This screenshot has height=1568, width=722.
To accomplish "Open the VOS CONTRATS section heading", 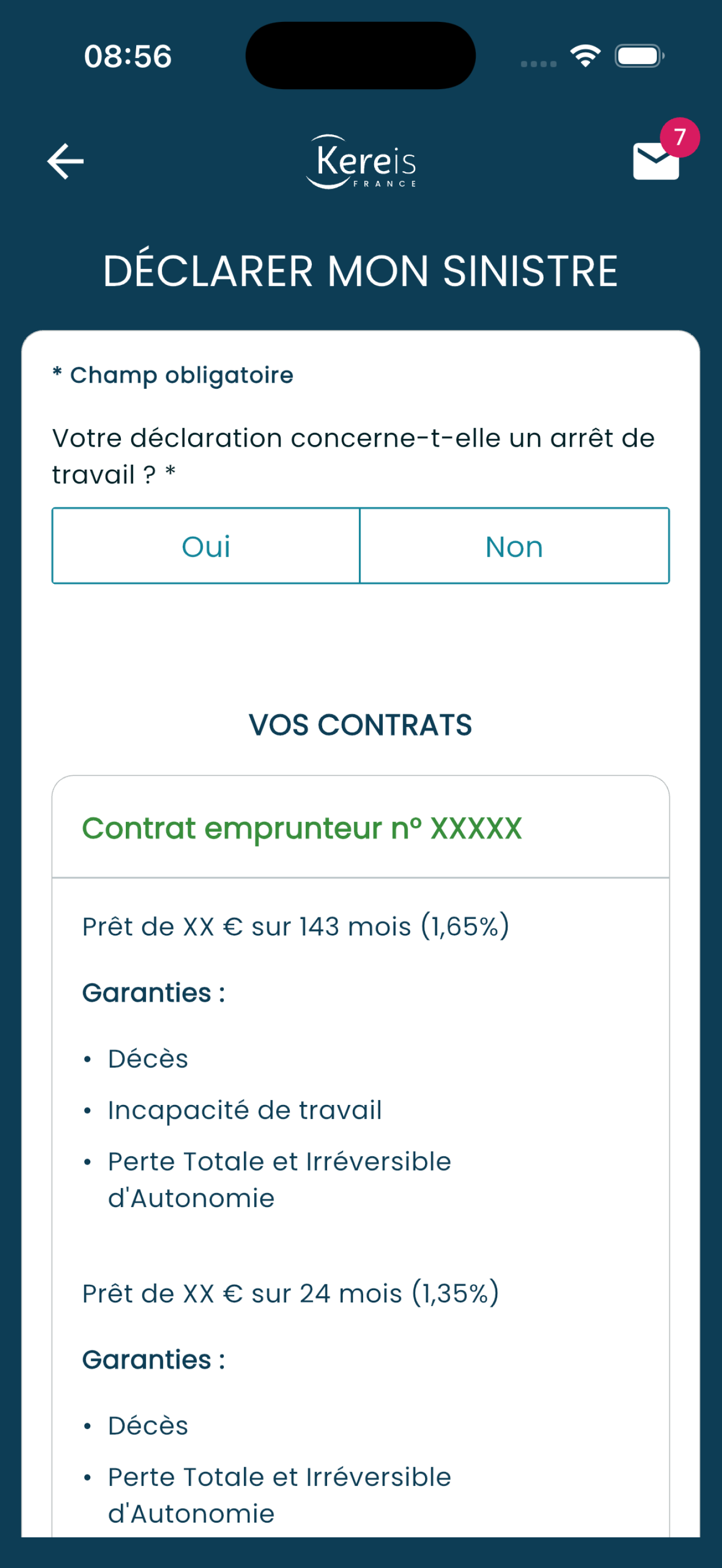I will coord(361,724).
